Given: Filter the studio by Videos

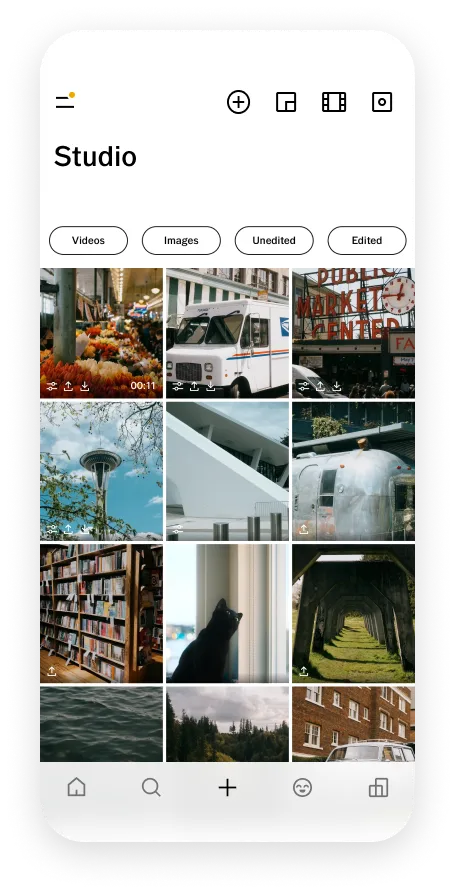Looking at the screenshot, I should pos(88,240).
